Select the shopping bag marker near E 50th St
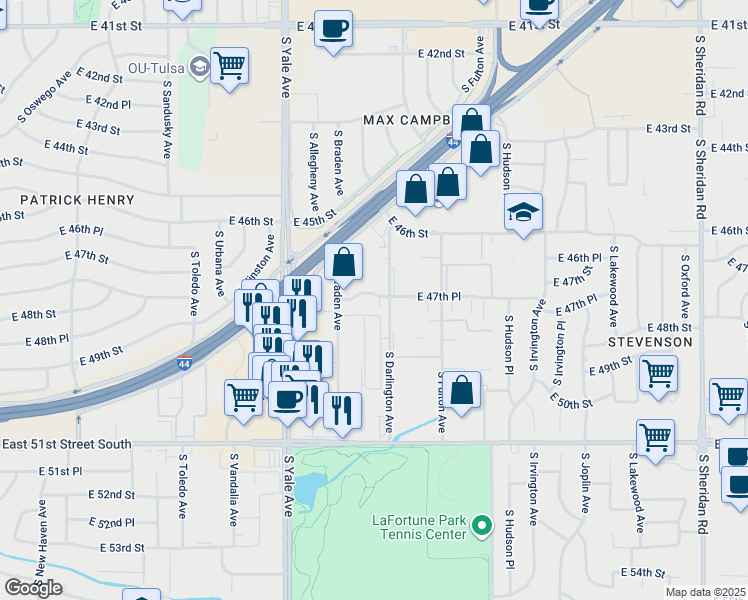The image size is (748, 600). (x=462, y=390)
